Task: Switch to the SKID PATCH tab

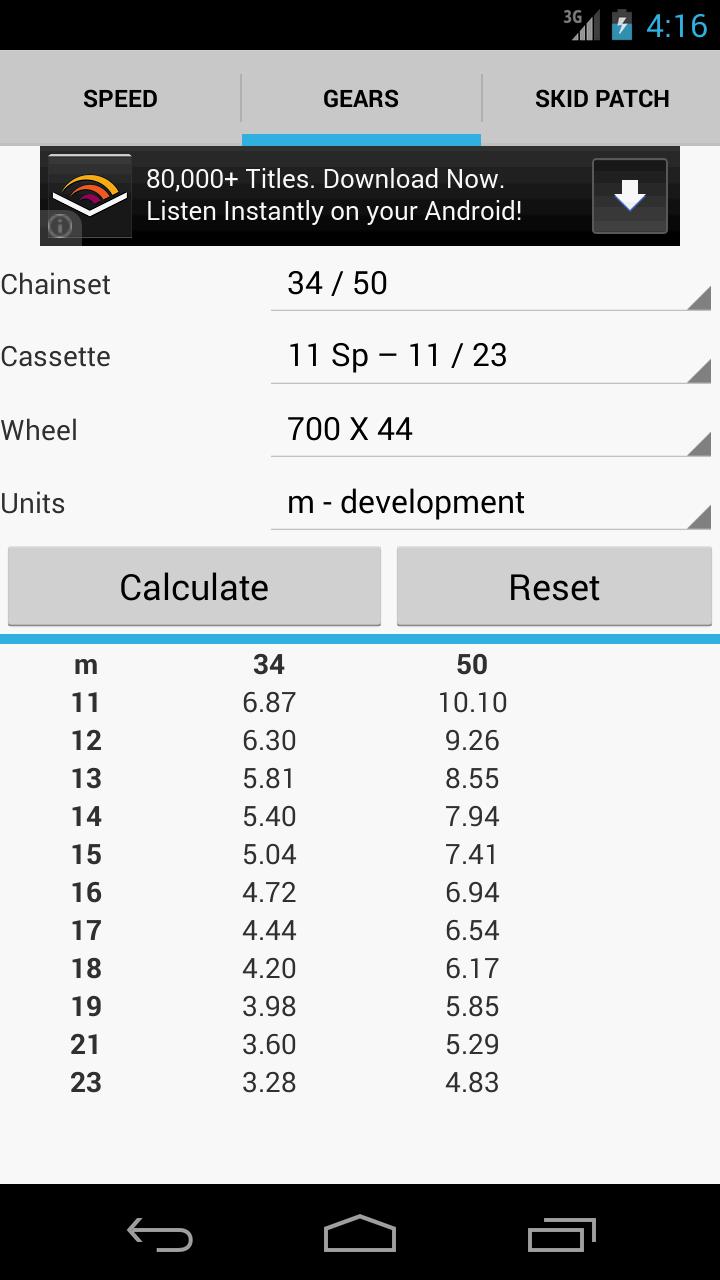Action: coord(601,98)
